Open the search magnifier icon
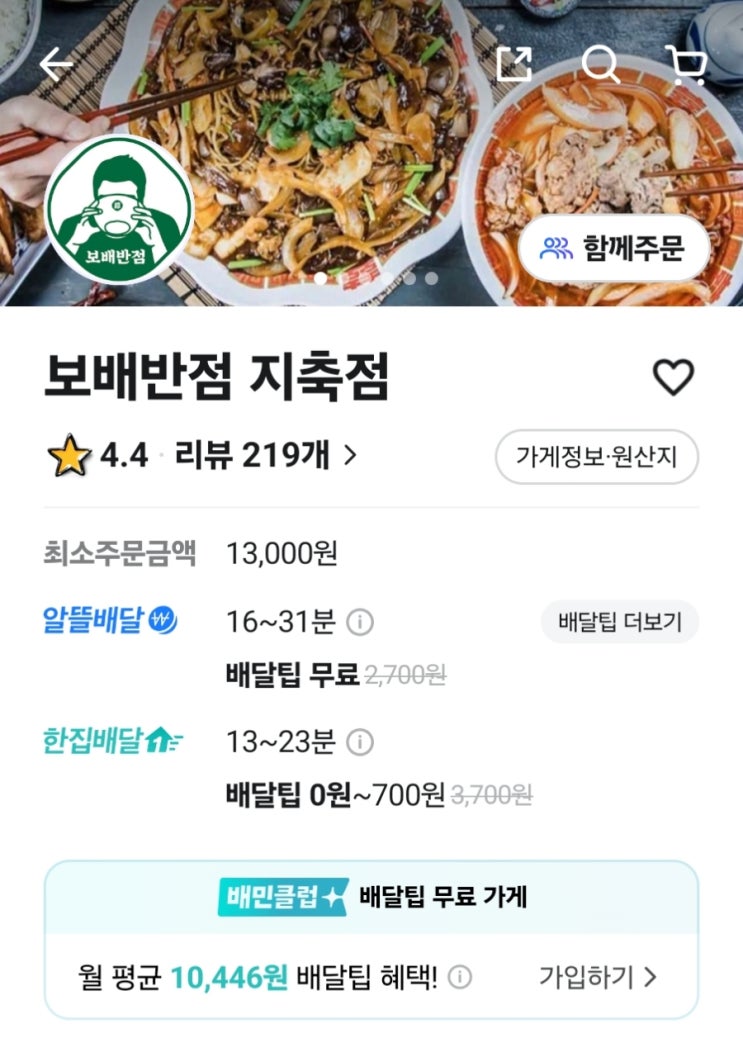The width and height of the screenshot is (743, 1052). 600,65
